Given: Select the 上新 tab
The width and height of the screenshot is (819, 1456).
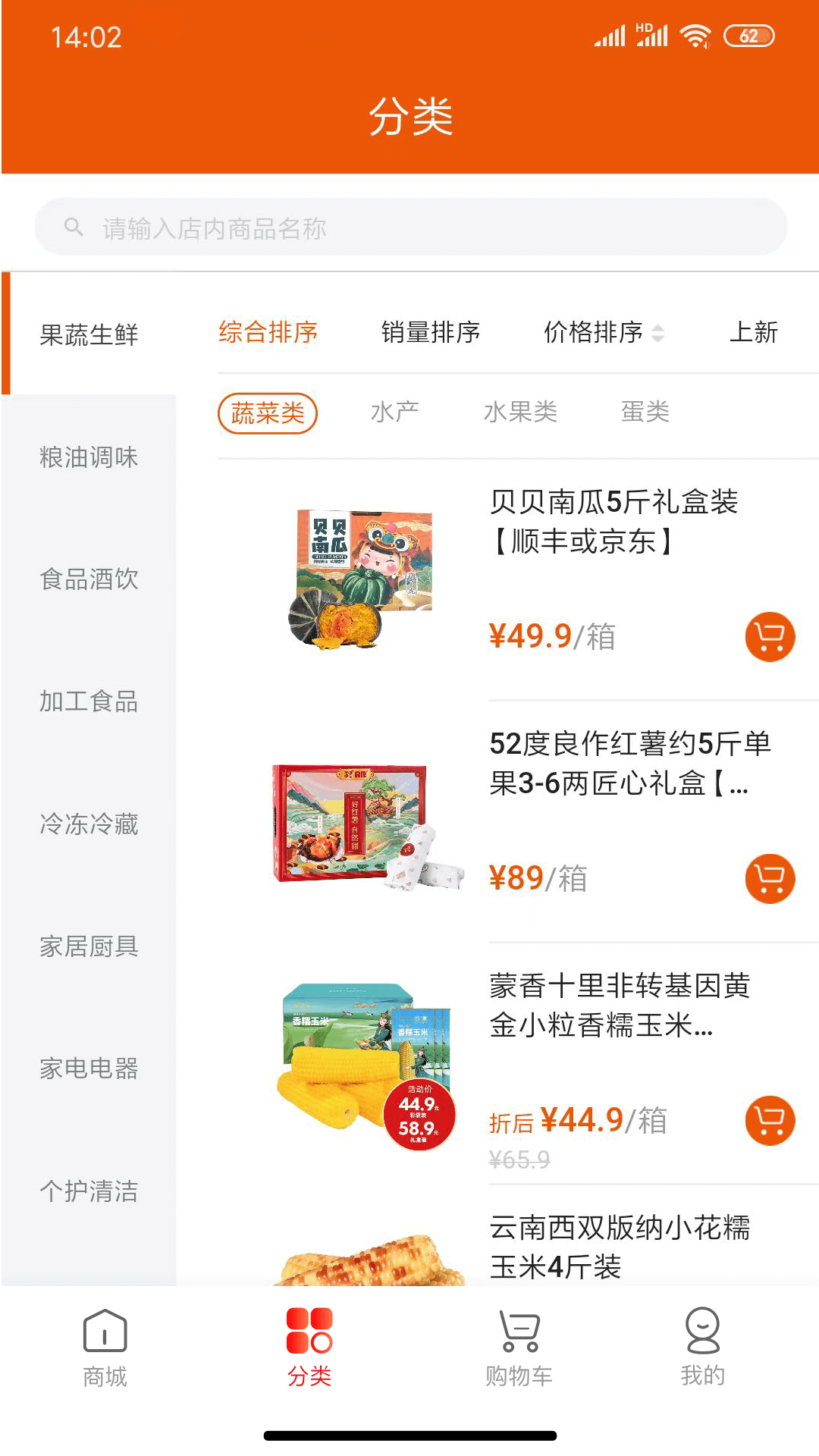Looking at the screenshot, I should [x=755, y=332].
